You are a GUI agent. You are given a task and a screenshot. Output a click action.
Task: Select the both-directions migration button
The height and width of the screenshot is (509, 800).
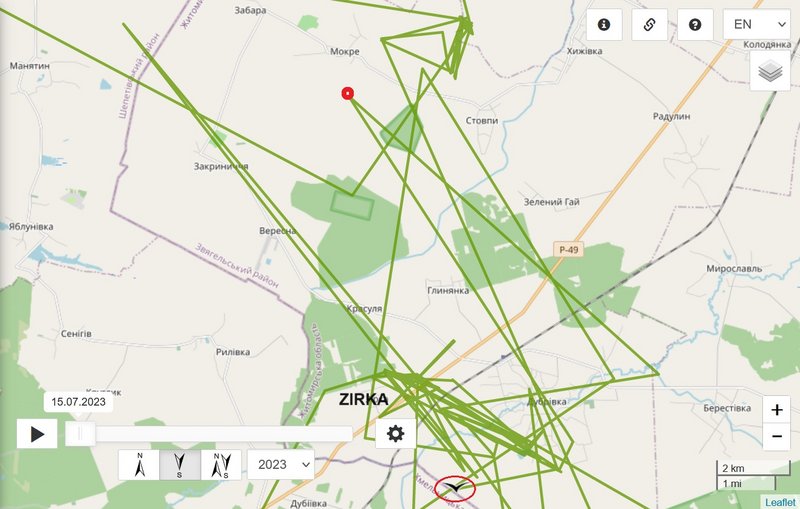click(x=221, y=465)
